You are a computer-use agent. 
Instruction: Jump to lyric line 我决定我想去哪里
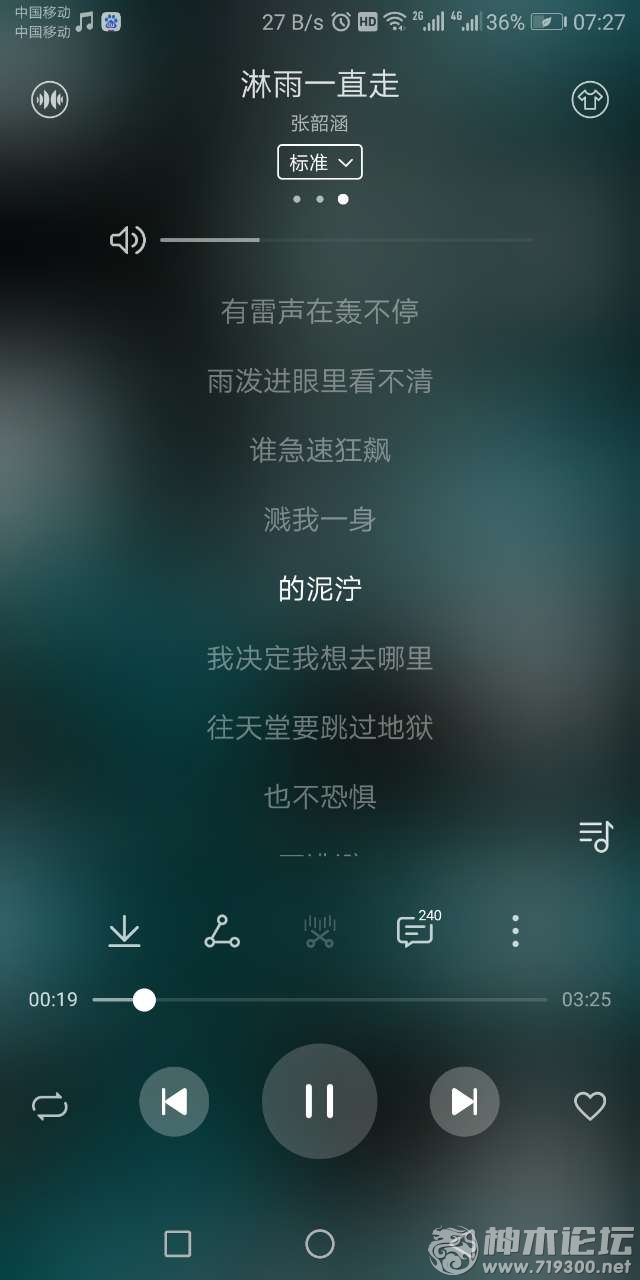(320, 659)
